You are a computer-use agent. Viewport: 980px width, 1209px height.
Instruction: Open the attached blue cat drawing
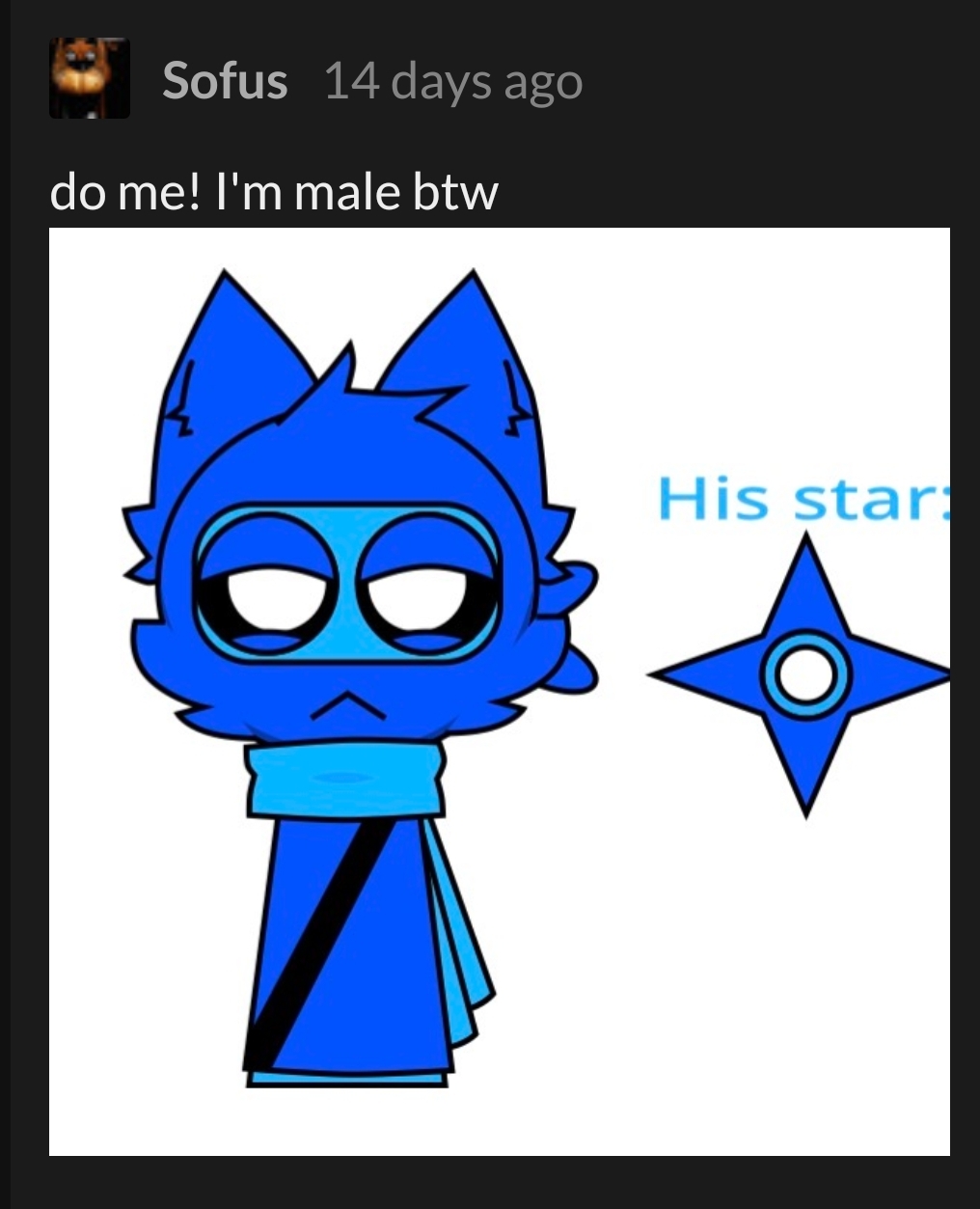(x=499, y=691)
